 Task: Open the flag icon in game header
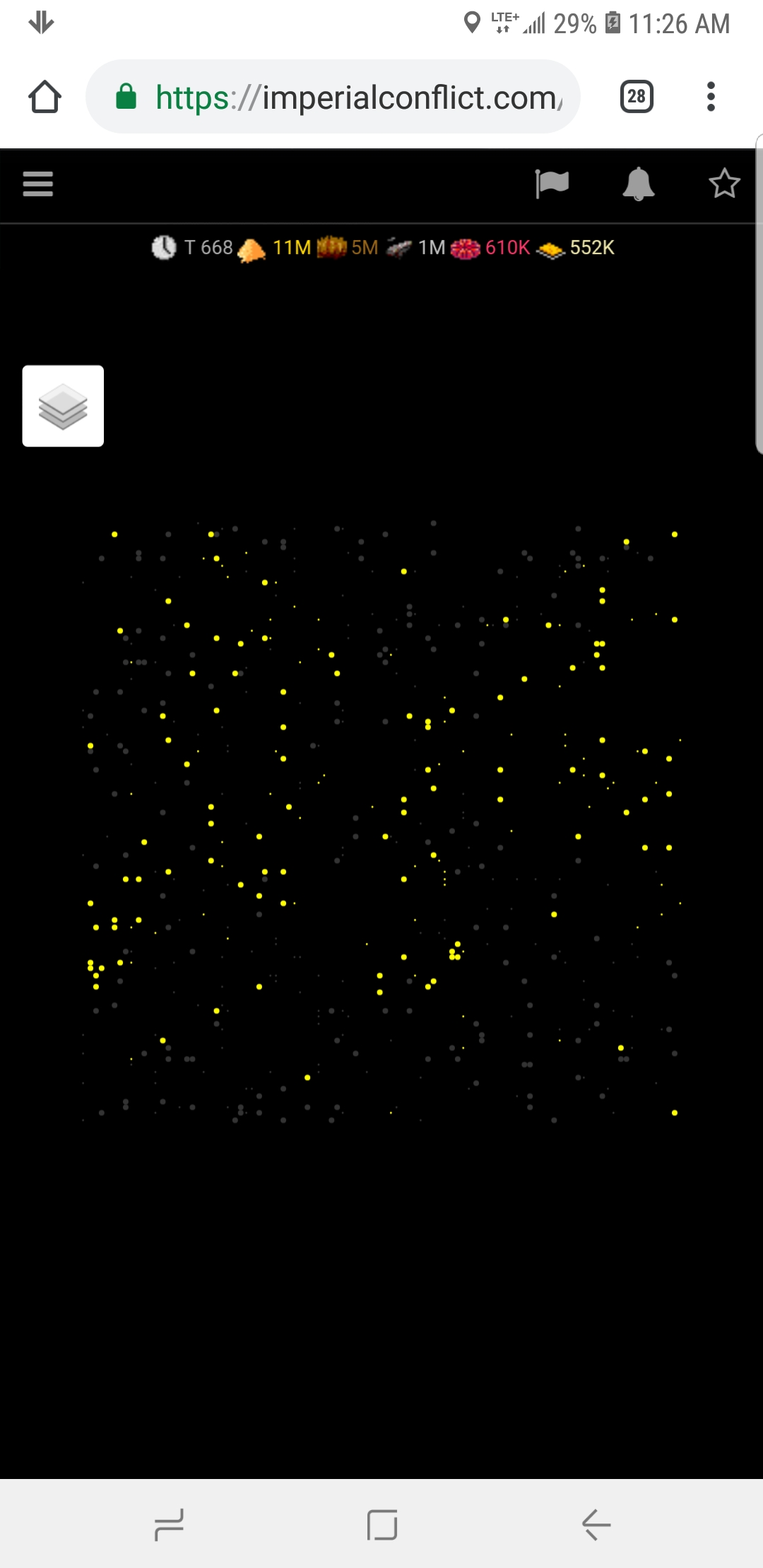tap(552, 184)
